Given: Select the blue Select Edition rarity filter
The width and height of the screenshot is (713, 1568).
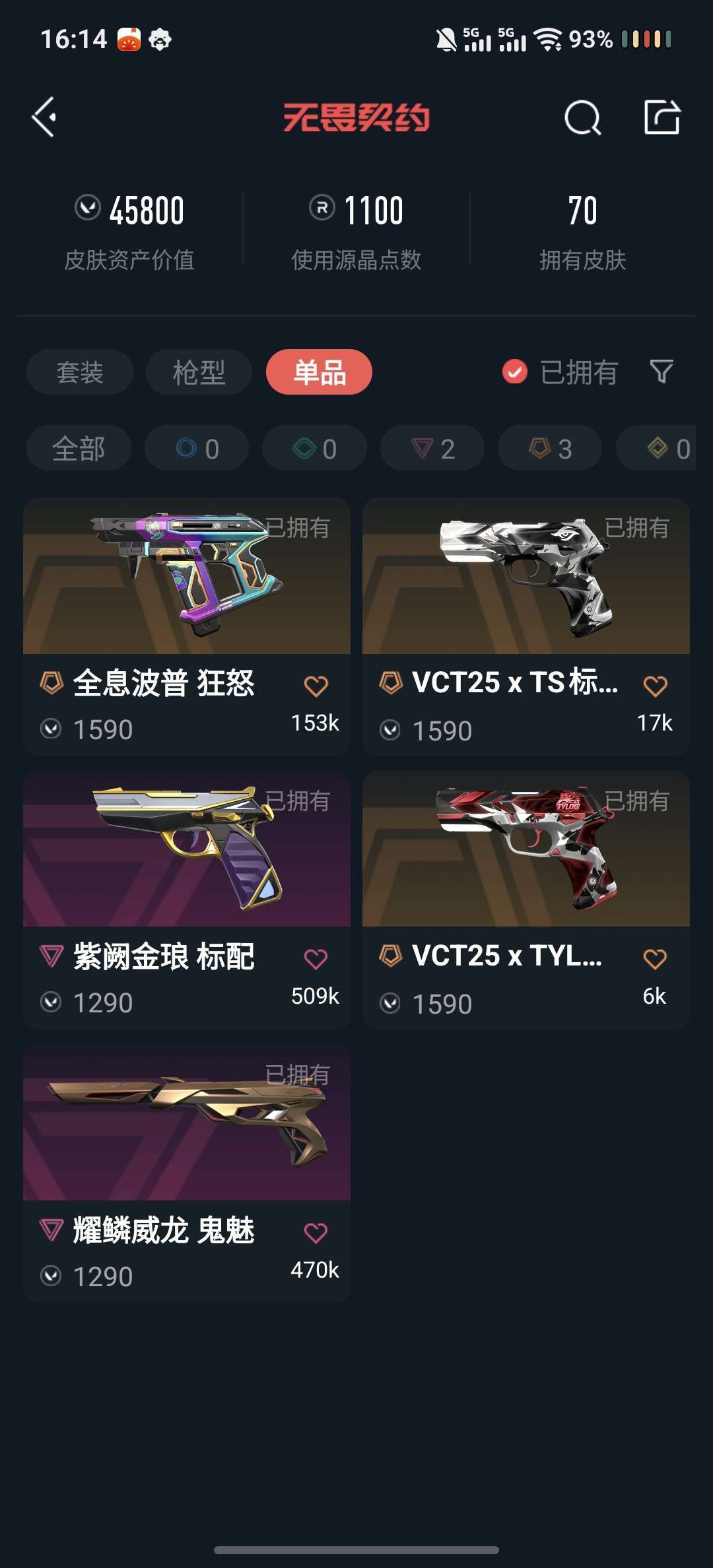Looking at the screenshot, I should pos(196,447).
